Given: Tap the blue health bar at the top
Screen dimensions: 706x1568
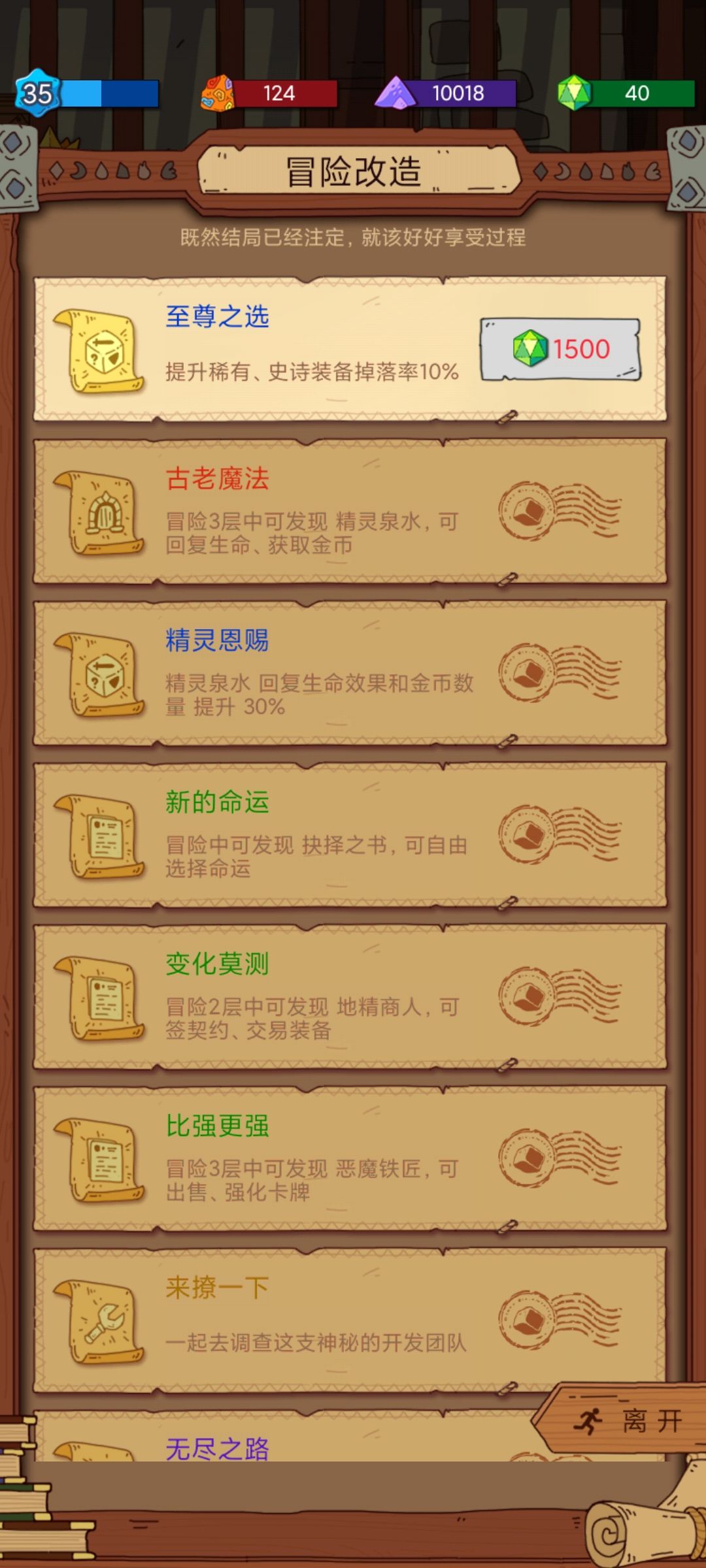Looking at the screenshot, I should [111, 93].
